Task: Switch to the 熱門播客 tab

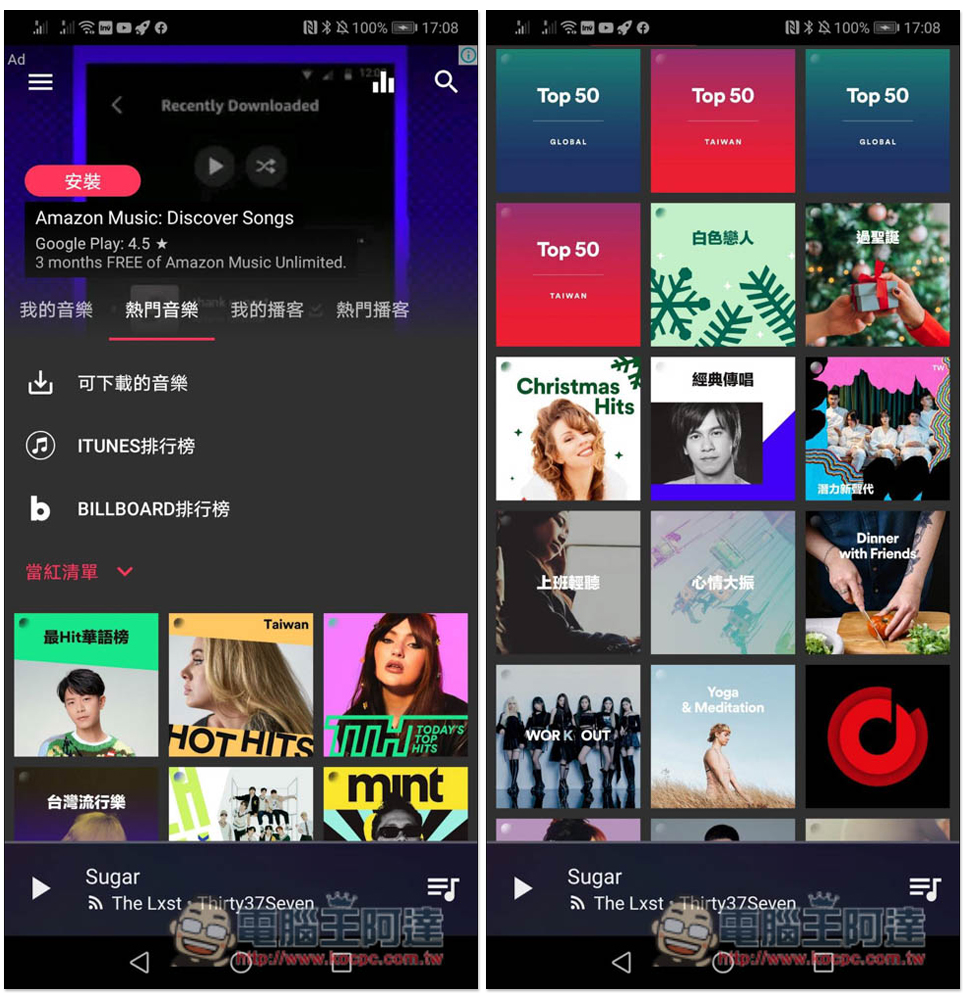Action: pyautogui.click(x=372, y=310)
